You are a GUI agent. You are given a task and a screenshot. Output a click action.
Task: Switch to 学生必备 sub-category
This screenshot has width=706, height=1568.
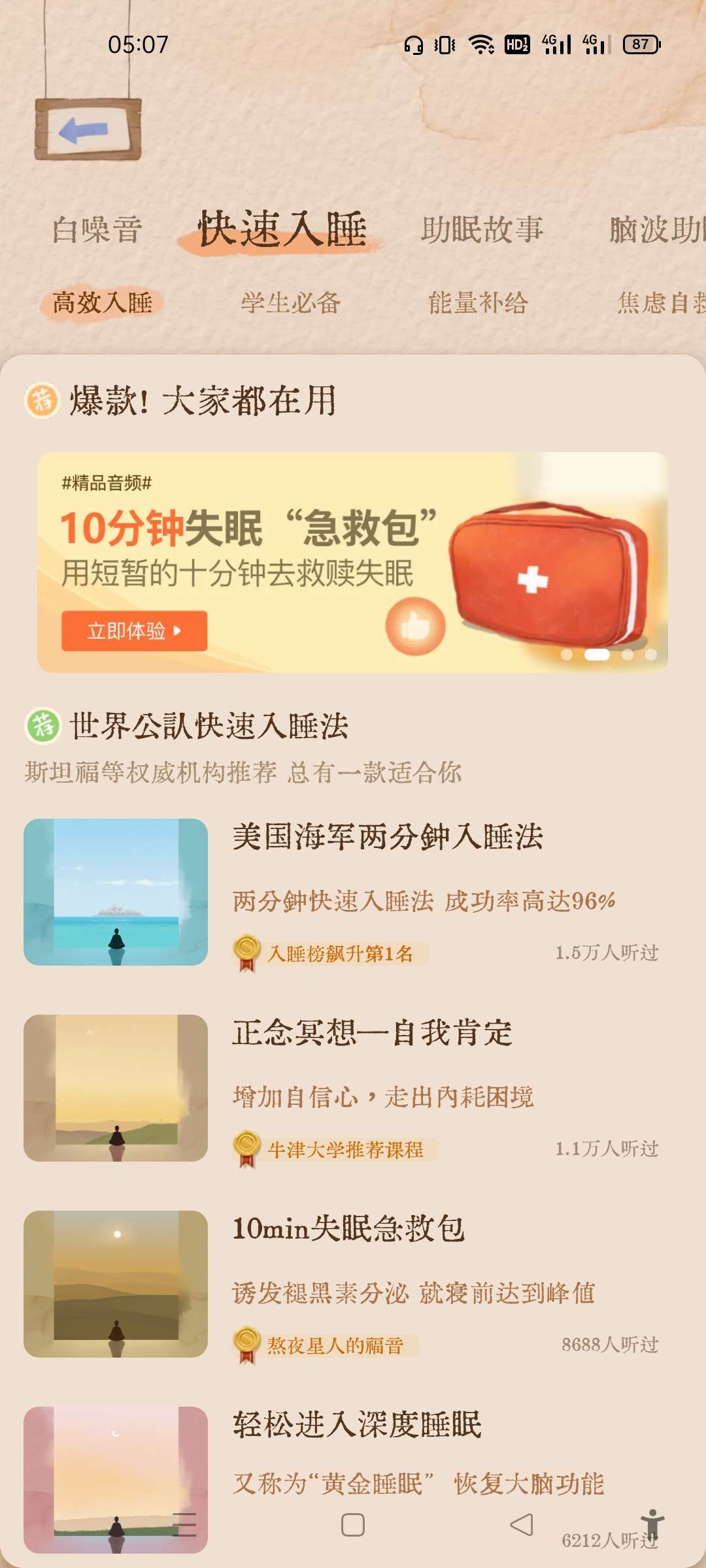291,303
